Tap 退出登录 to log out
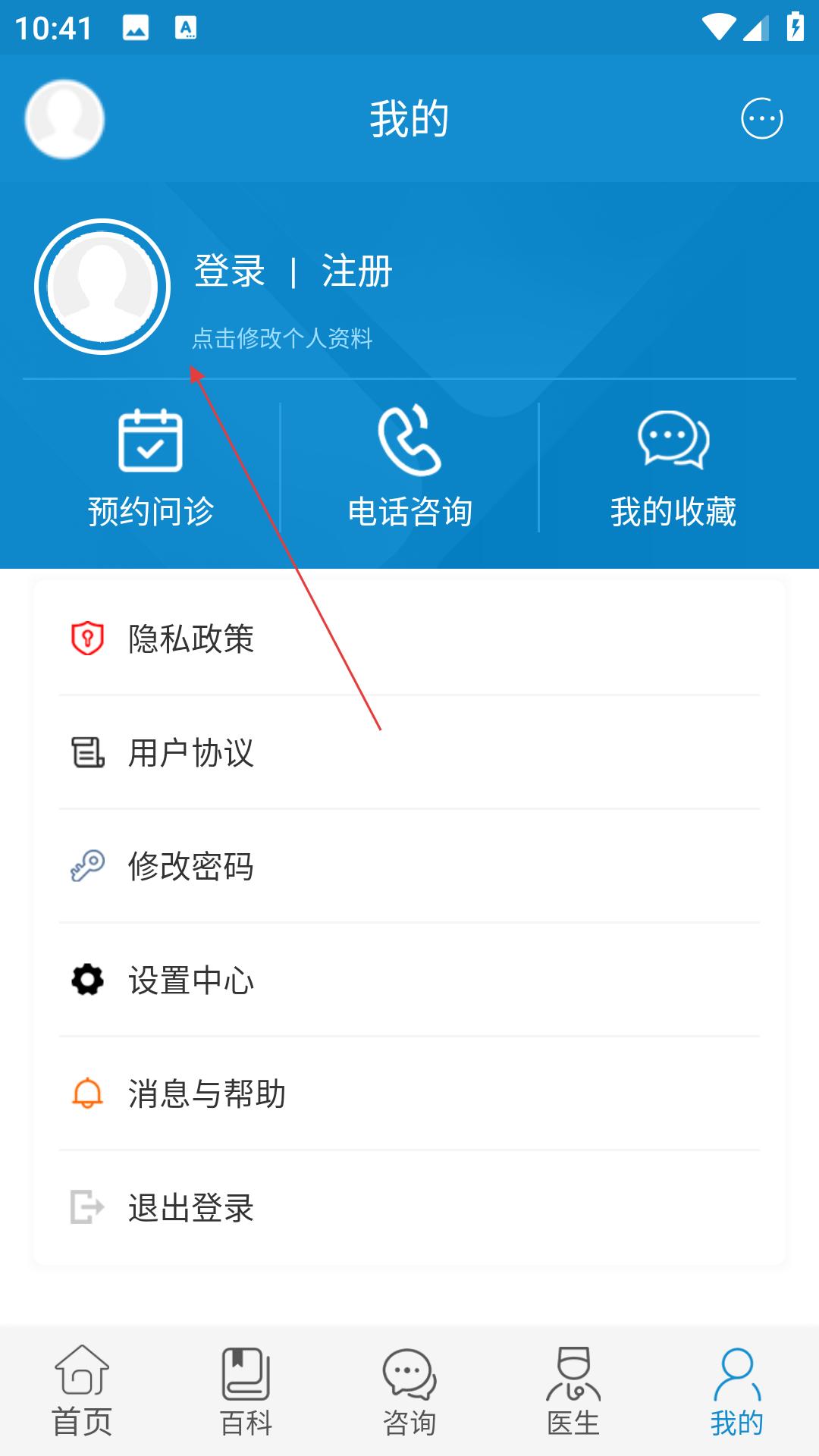The height and width of the screenshot is (1456, 819). tap(409, 1207)
